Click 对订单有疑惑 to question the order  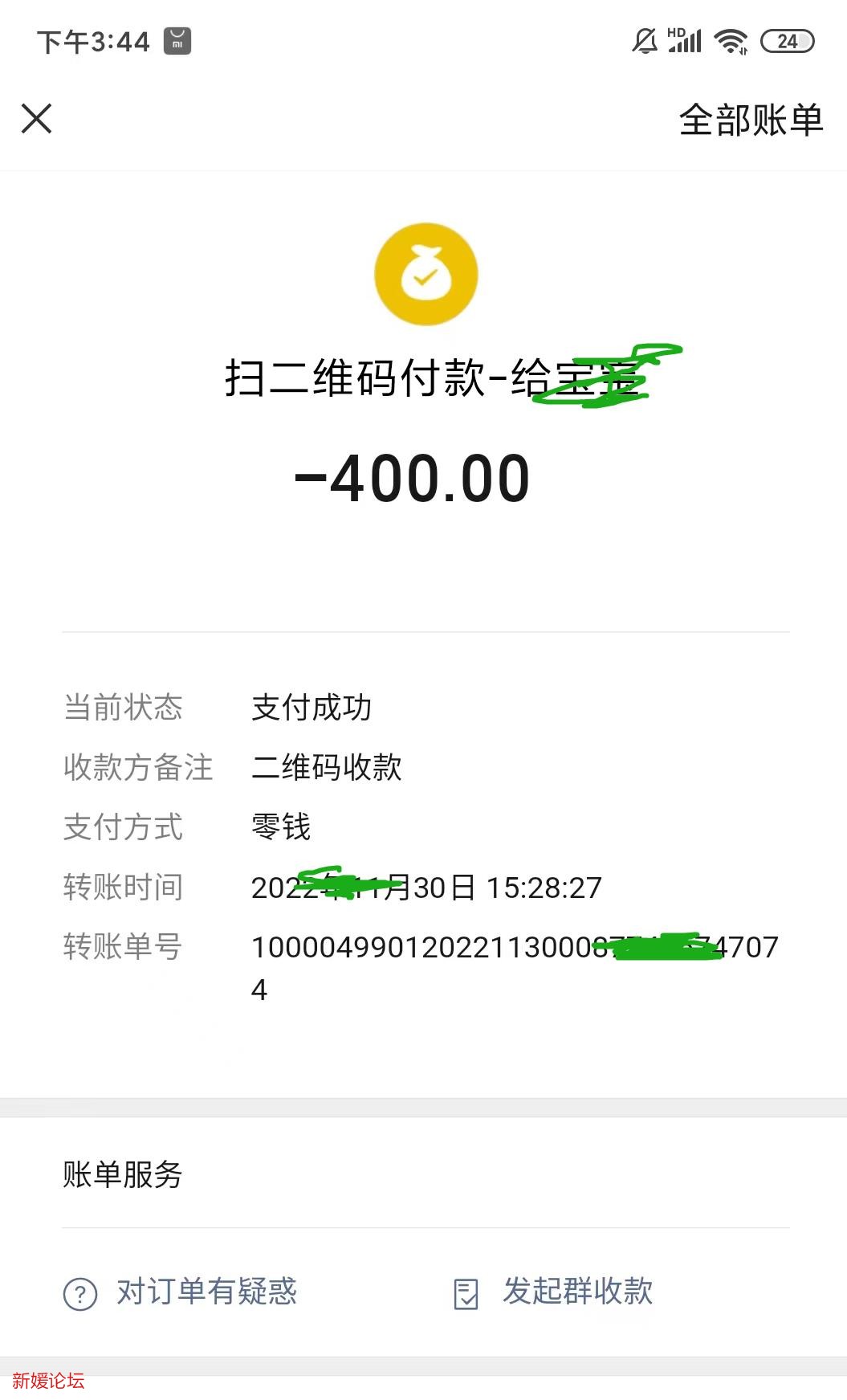coord(207,1292)
